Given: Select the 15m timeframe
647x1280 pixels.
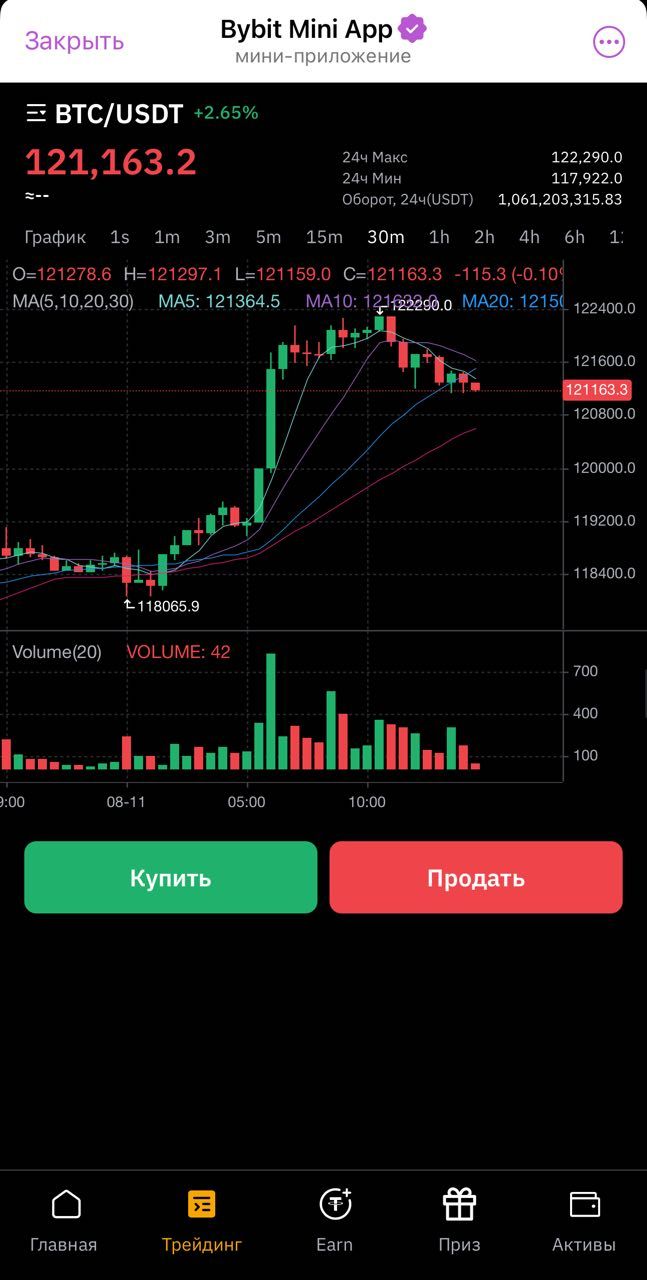Looking at the screenshot, I should coord(324,237).
